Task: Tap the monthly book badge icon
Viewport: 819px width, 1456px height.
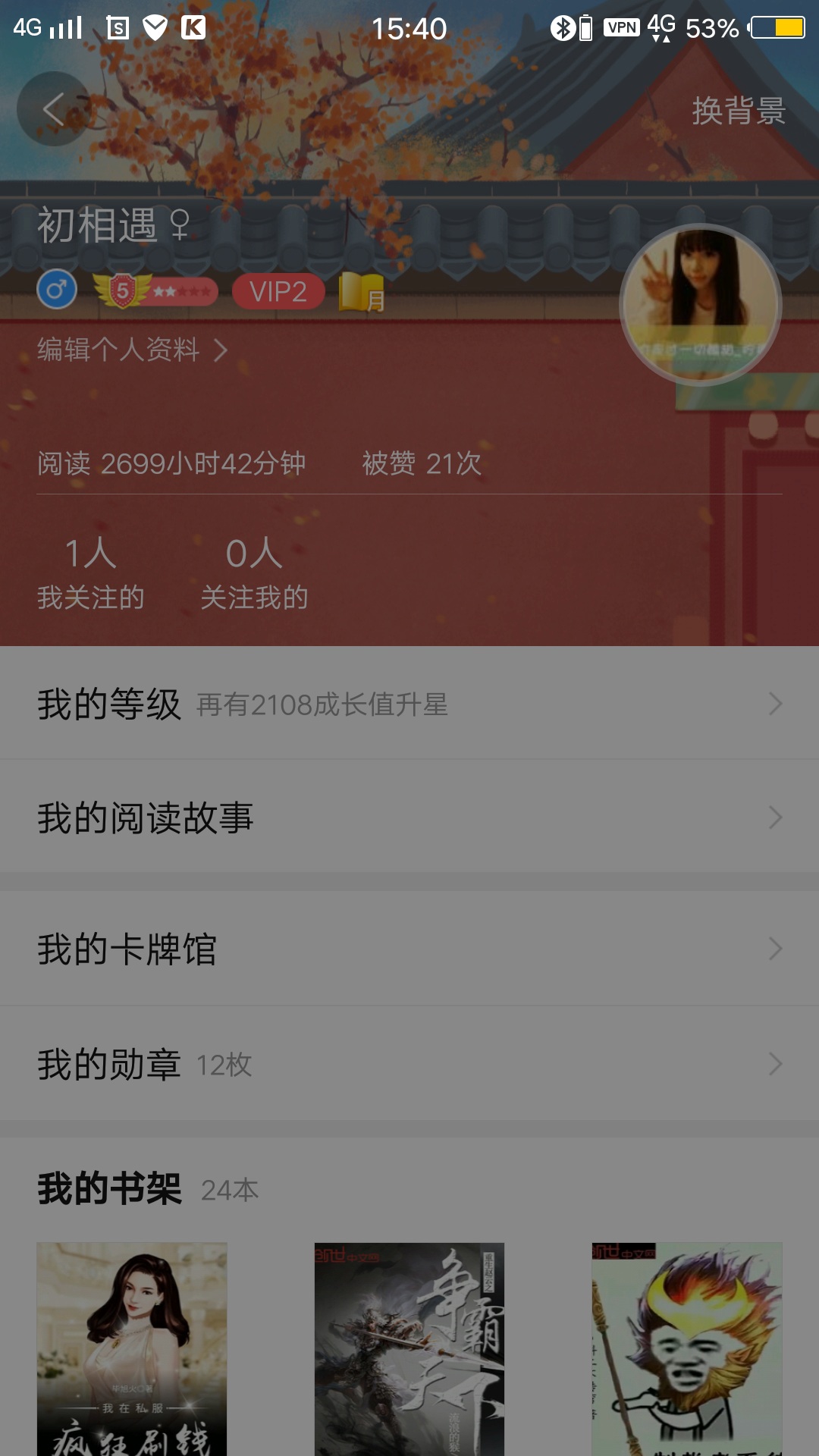Action: click(361, 293)
